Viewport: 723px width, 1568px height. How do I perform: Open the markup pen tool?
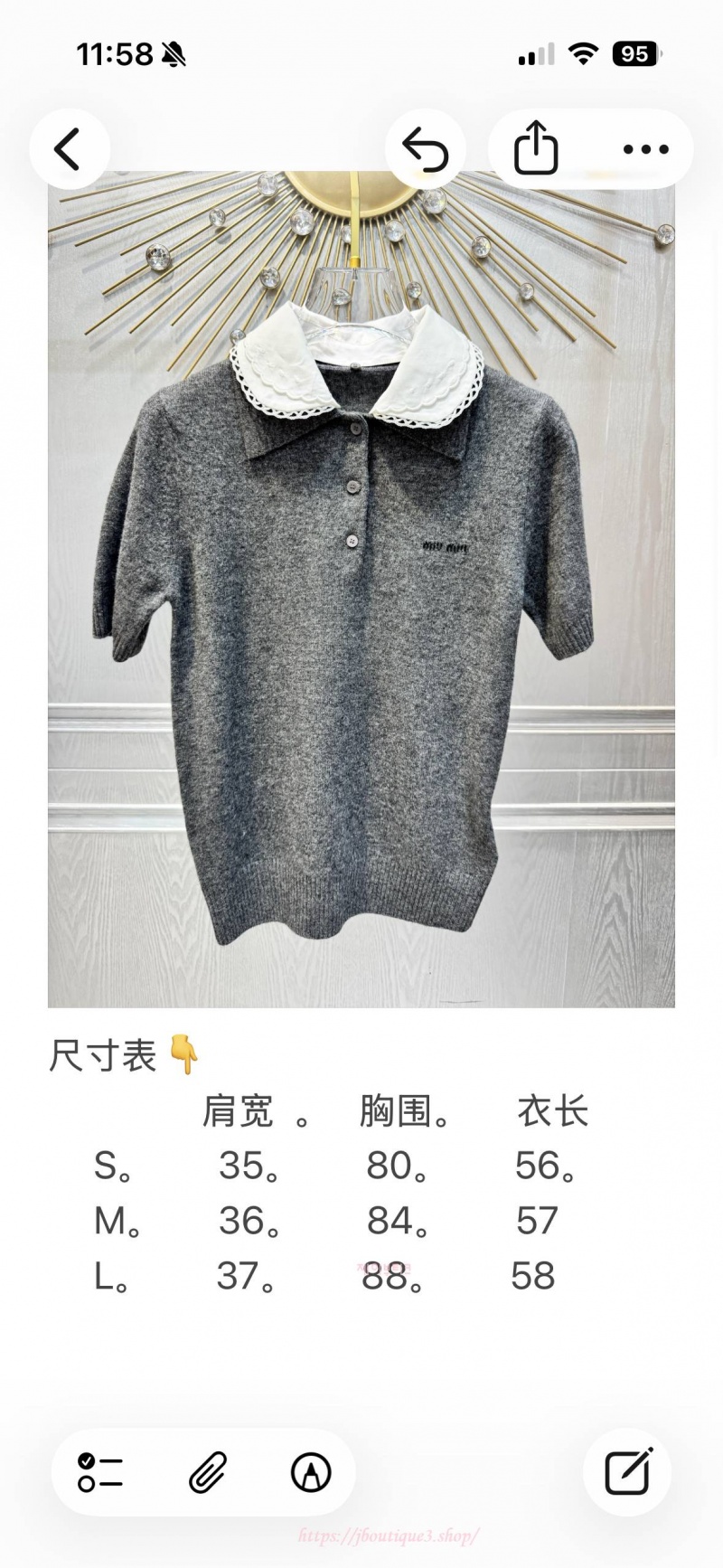click(x=311, y=1472)
